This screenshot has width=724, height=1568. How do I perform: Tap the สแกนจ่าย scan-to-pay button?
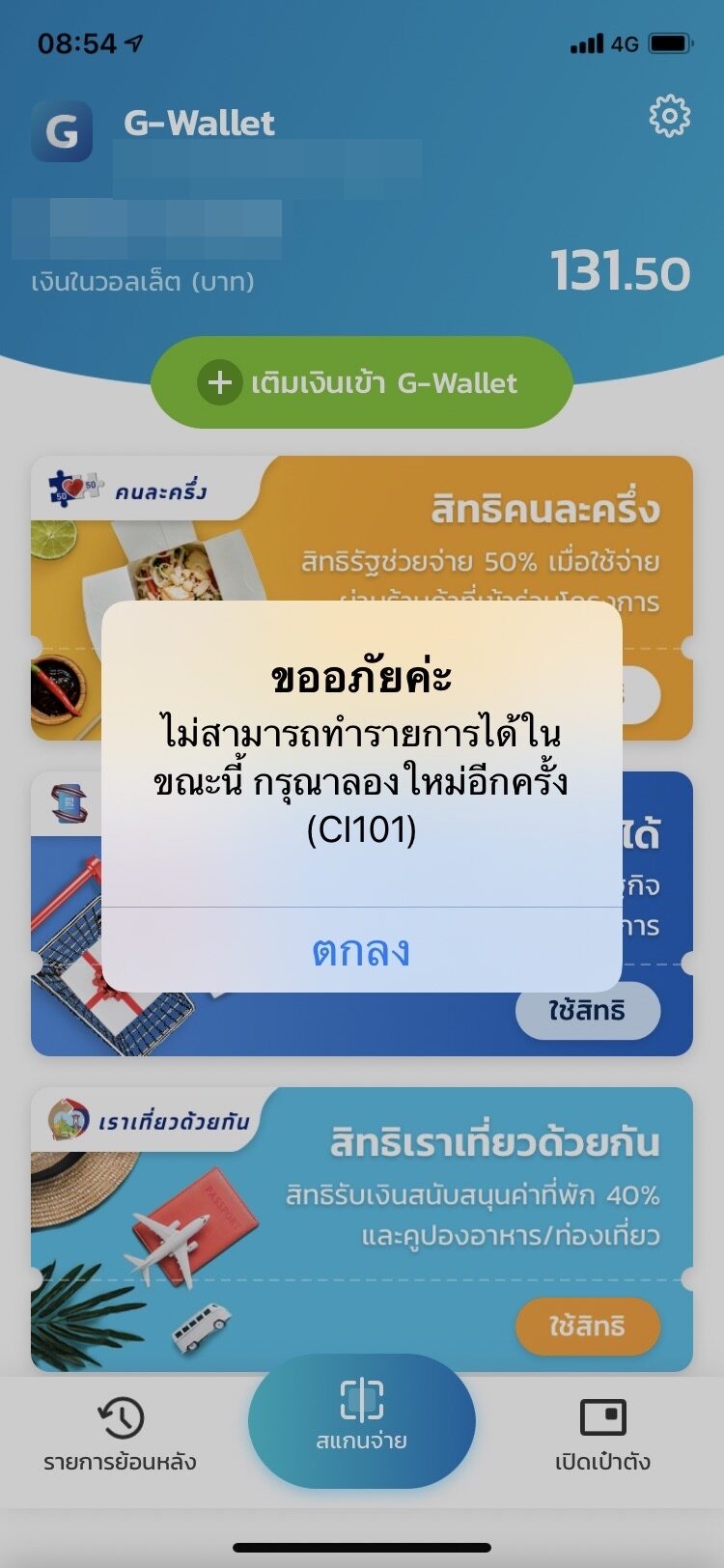tap(361, 1417)
